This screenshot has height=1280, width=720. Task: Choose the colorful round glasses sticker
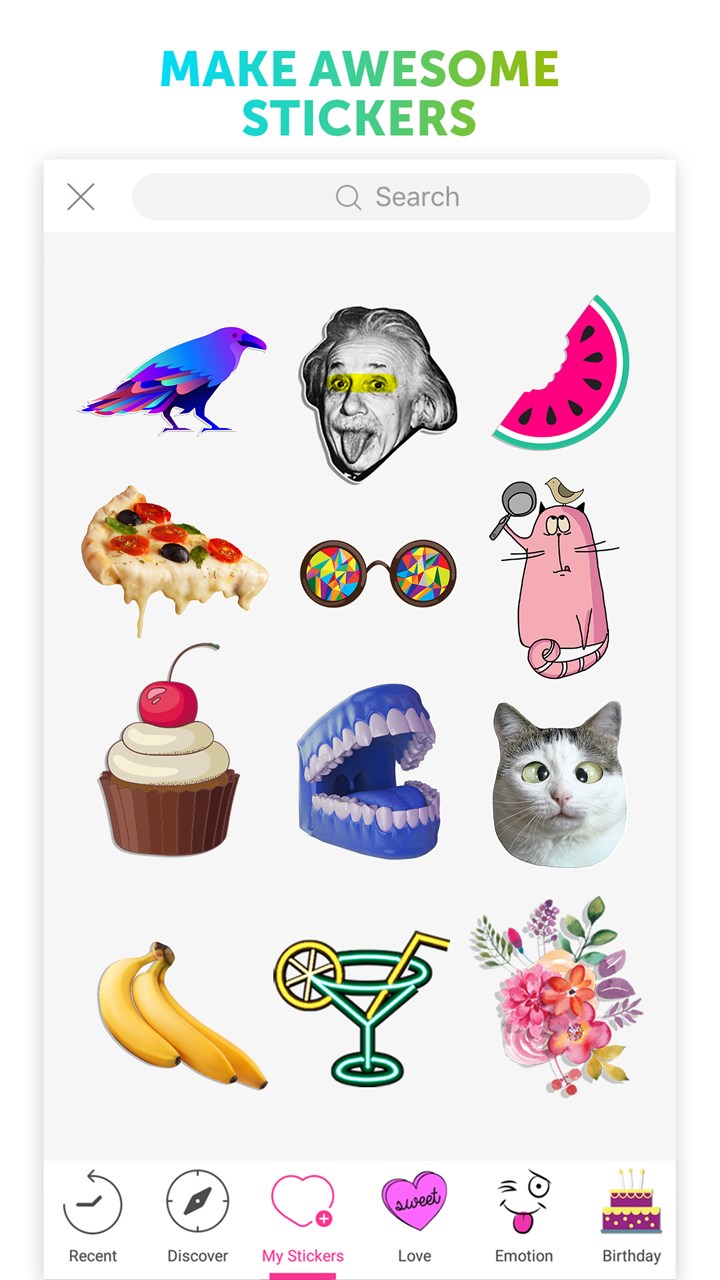[383, 570]
